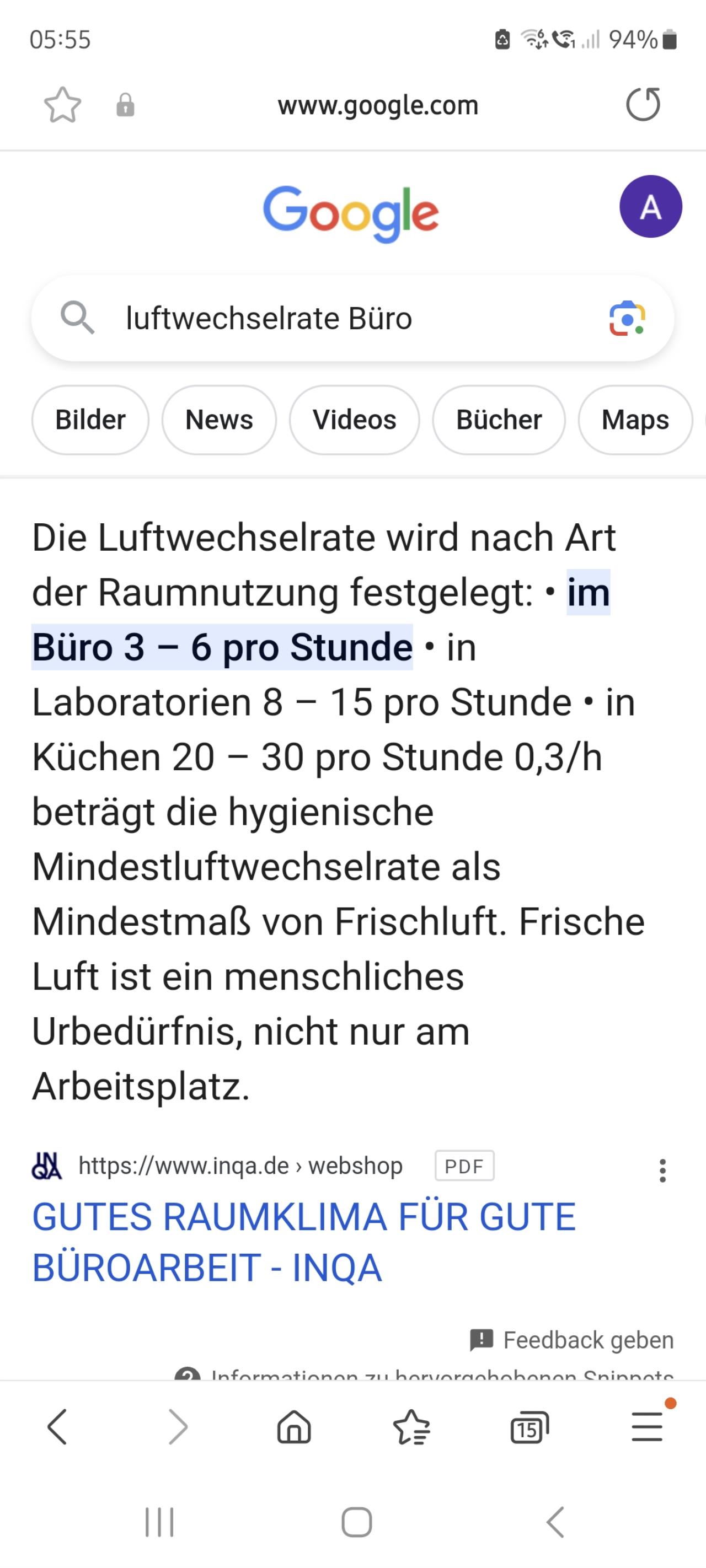Switch to Maps results

pos(635,420)
